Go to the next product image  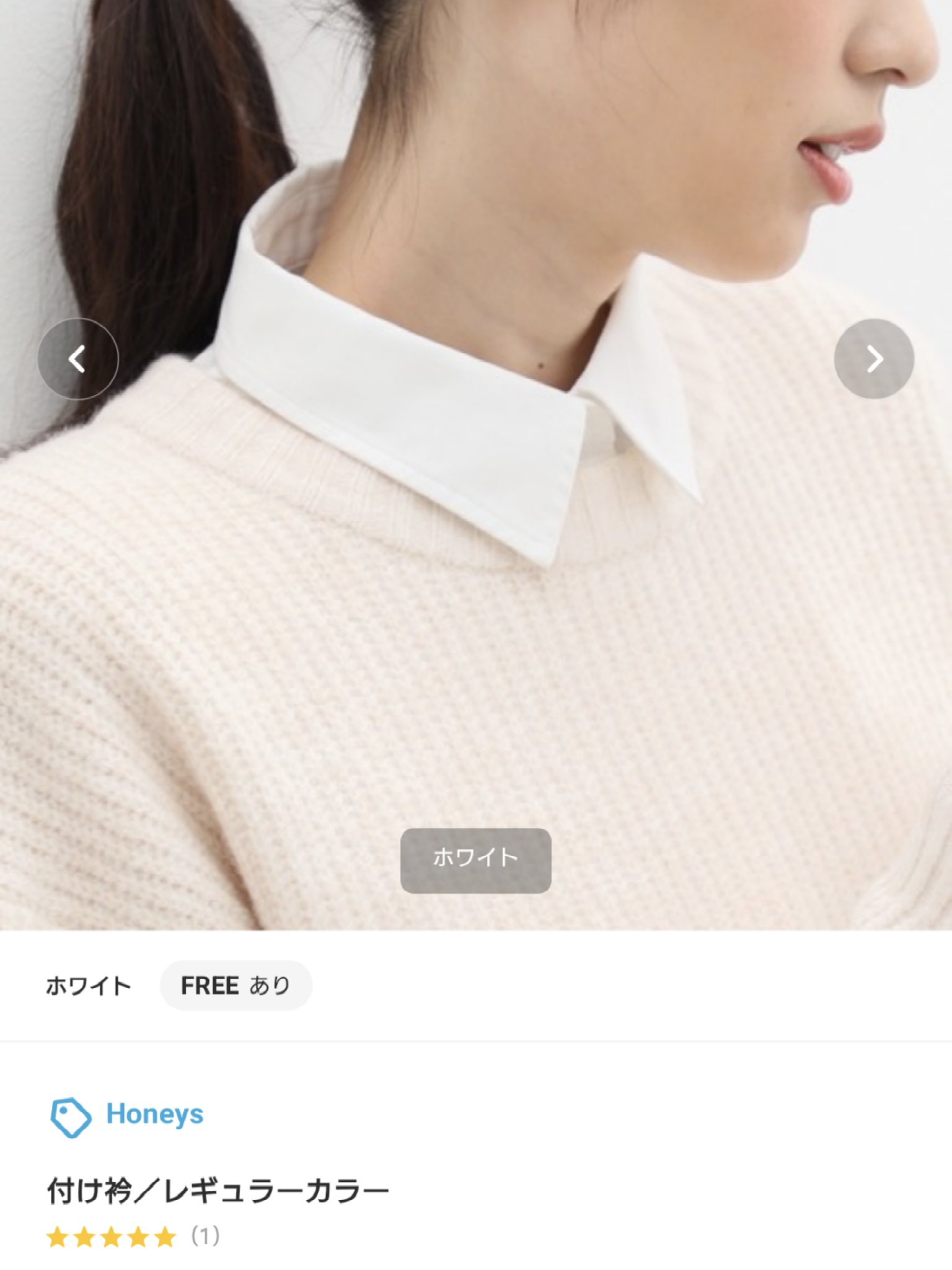coord(874,359)
